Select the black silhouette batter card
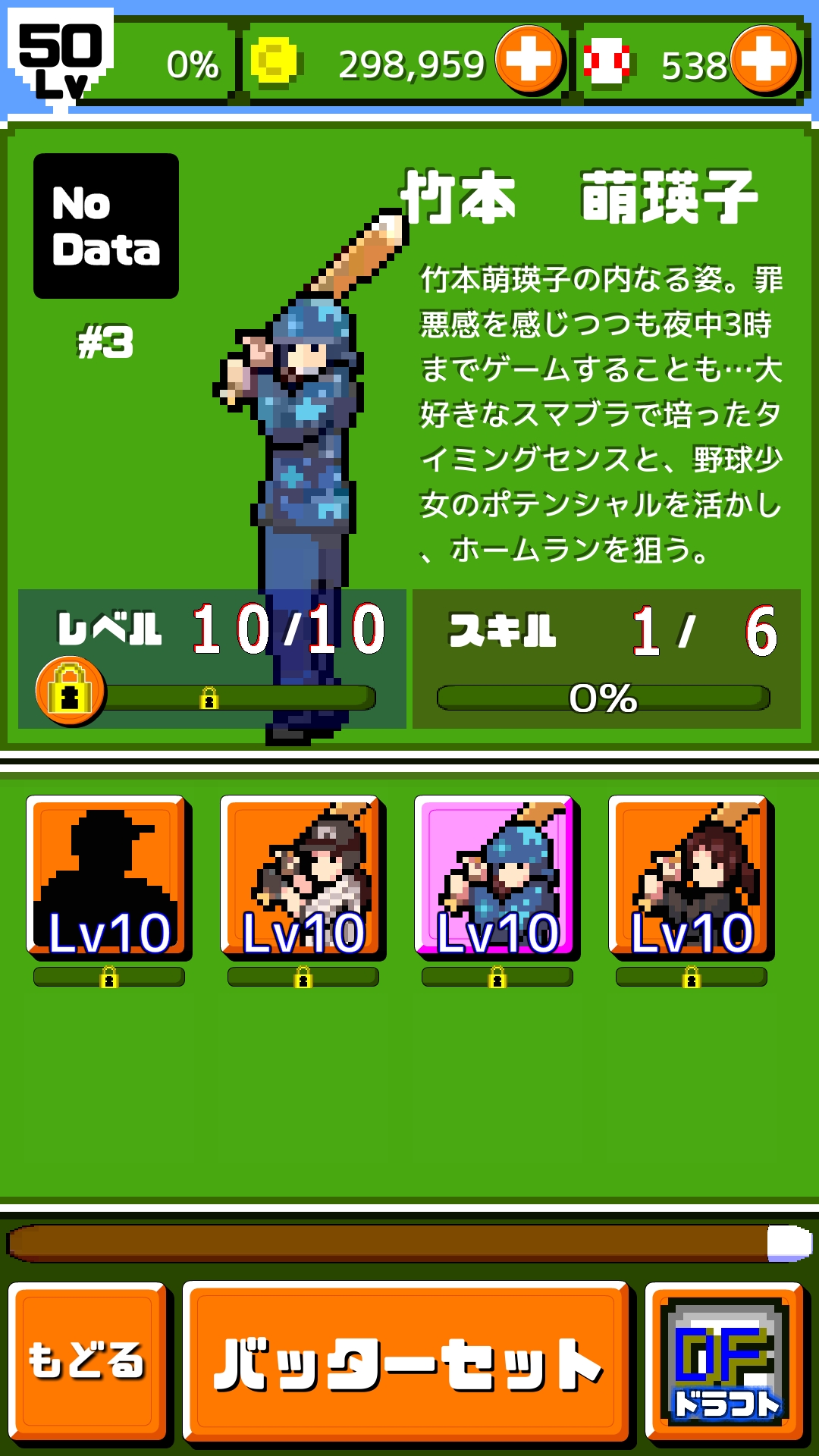 [x=106, y=875]
